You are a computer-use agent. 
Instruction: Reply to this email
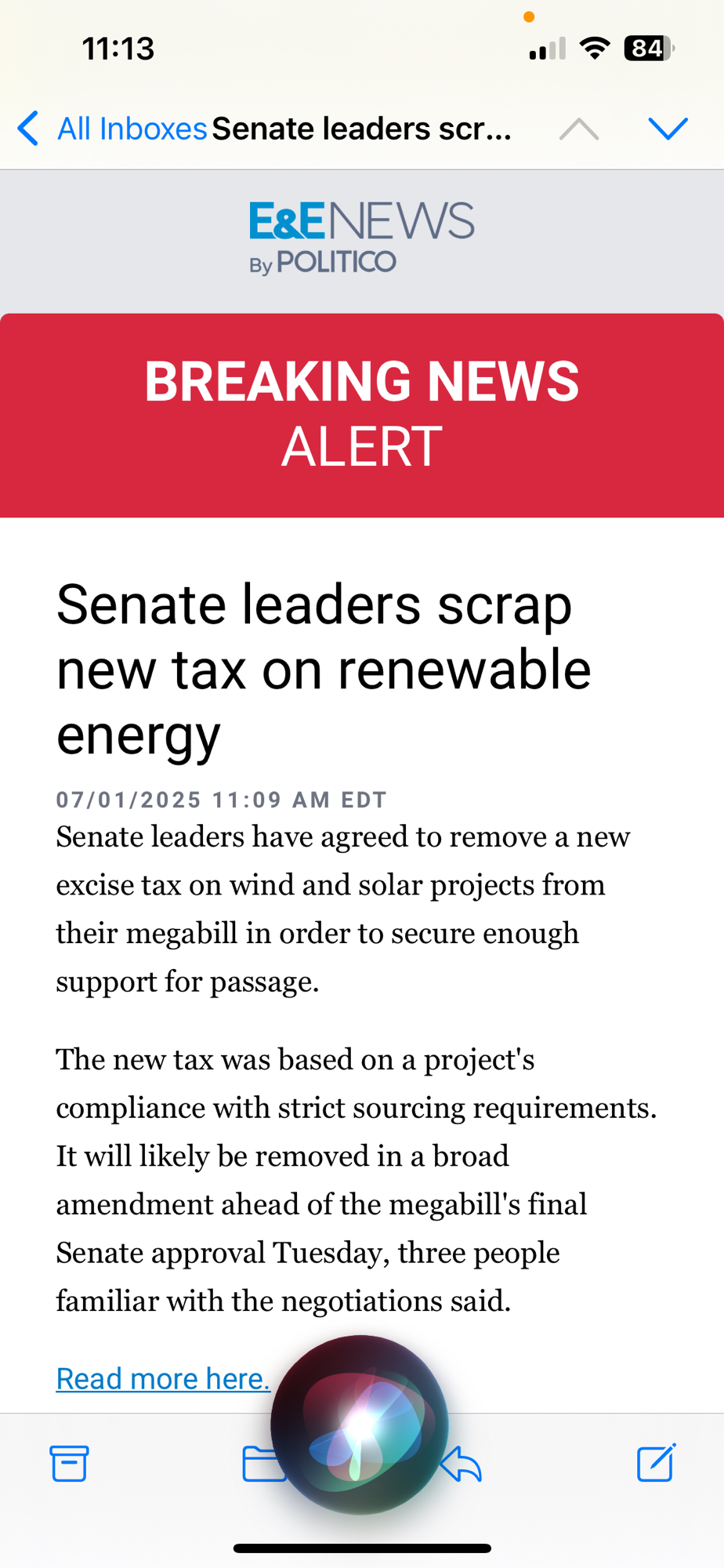[464, 1465]
